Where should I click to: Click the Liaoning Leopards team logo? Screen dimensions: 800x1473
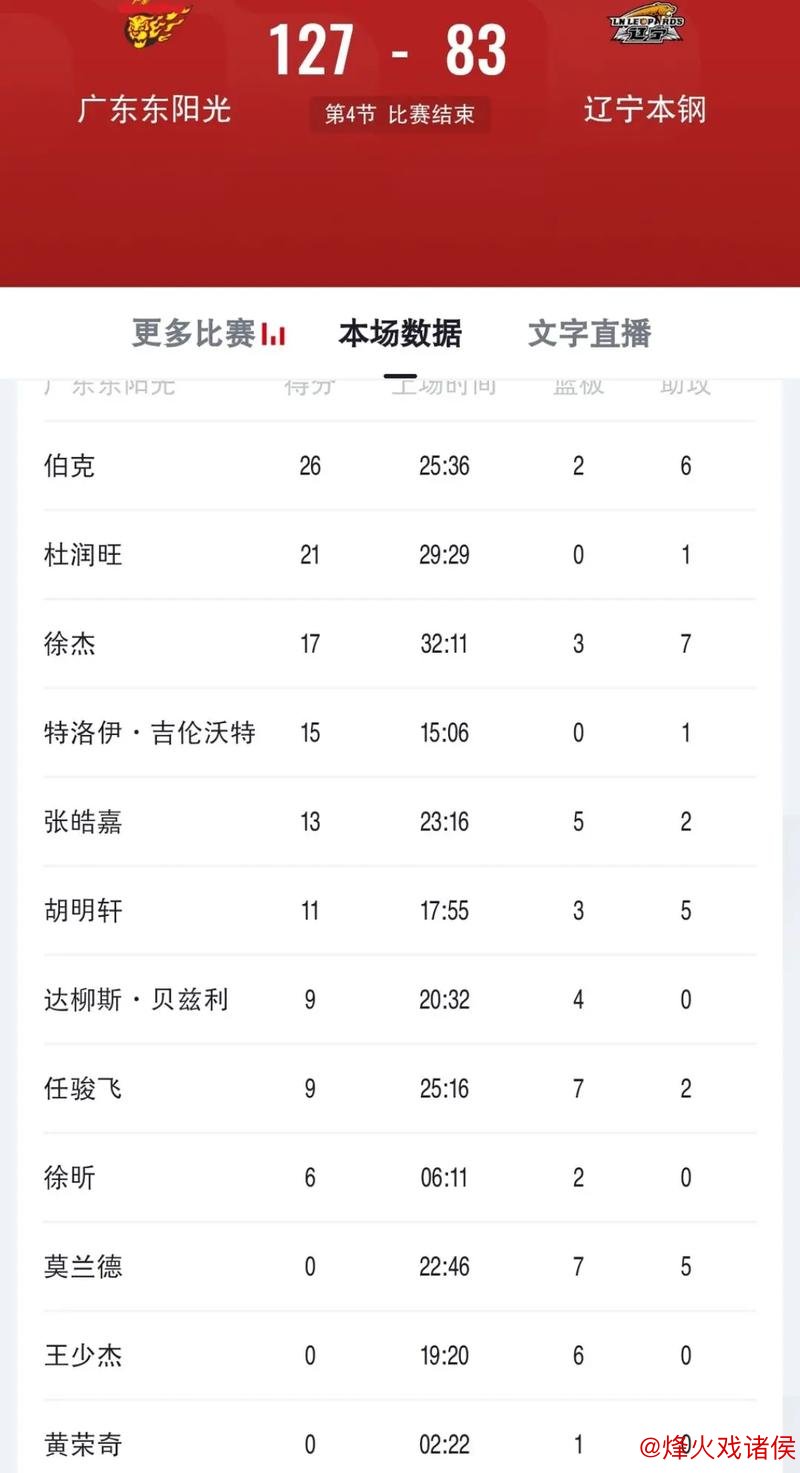648,25
